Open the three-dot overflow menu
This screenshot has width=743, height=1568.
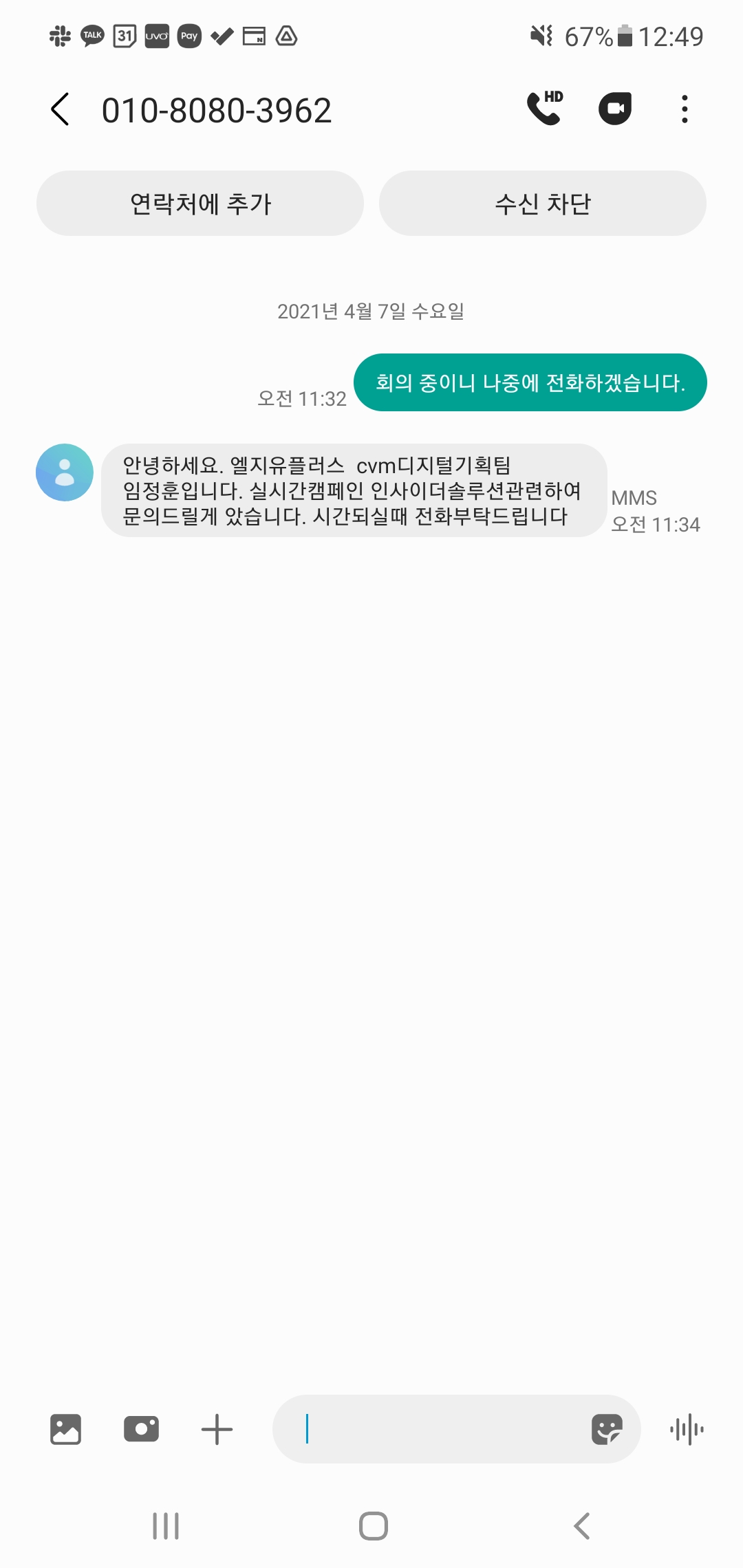click(684, 109)
